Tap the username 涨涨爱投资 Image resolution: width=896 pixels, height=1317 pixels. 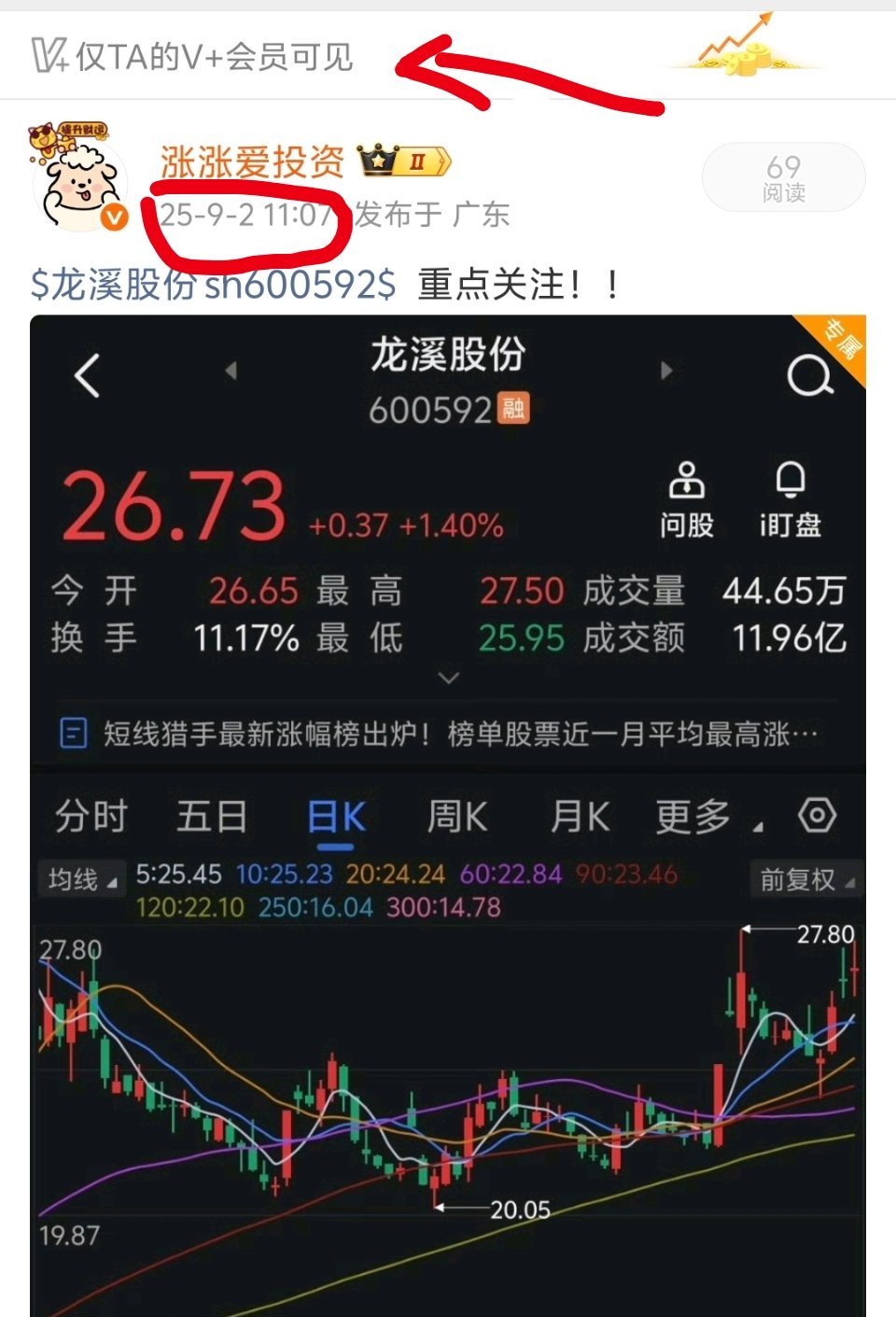252,162
